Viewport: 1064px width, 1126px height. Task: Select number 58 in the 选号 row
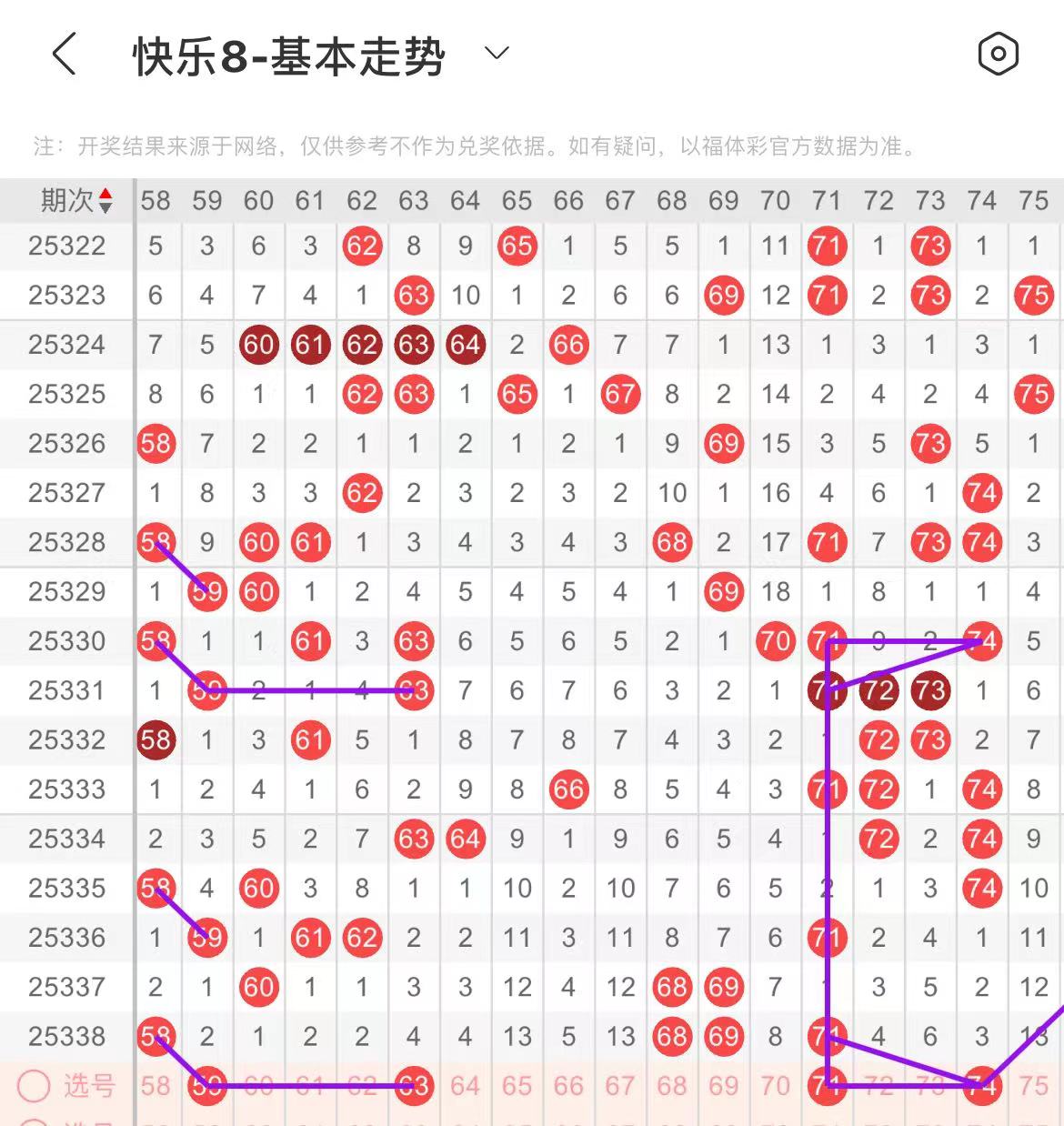click(156, 1085)
